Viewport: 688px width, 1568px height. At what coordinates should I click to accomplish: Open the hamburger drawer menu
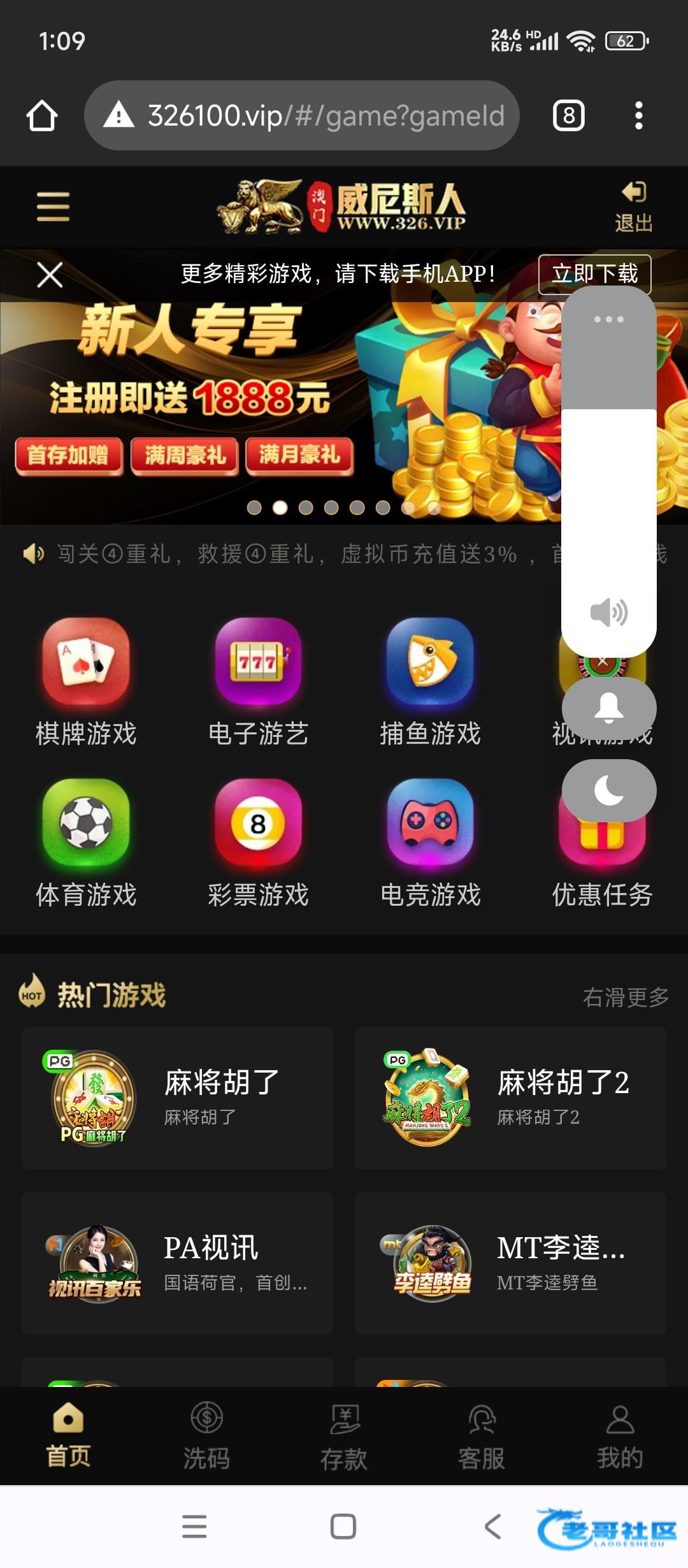[x=53, y=207]
